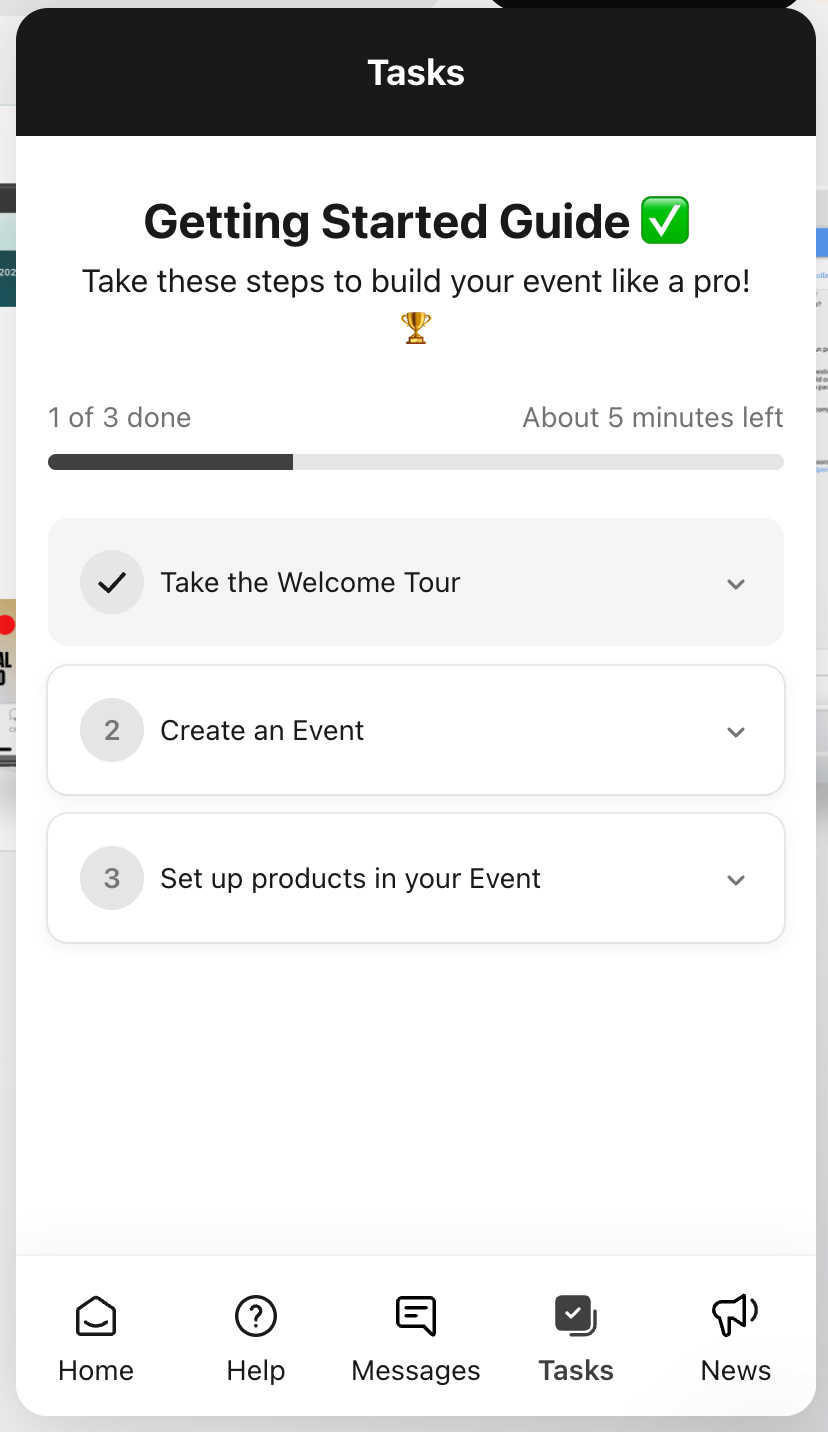Tap the numbered circle for step 2
828x1432 pixels.
click(x=112, y=730)
